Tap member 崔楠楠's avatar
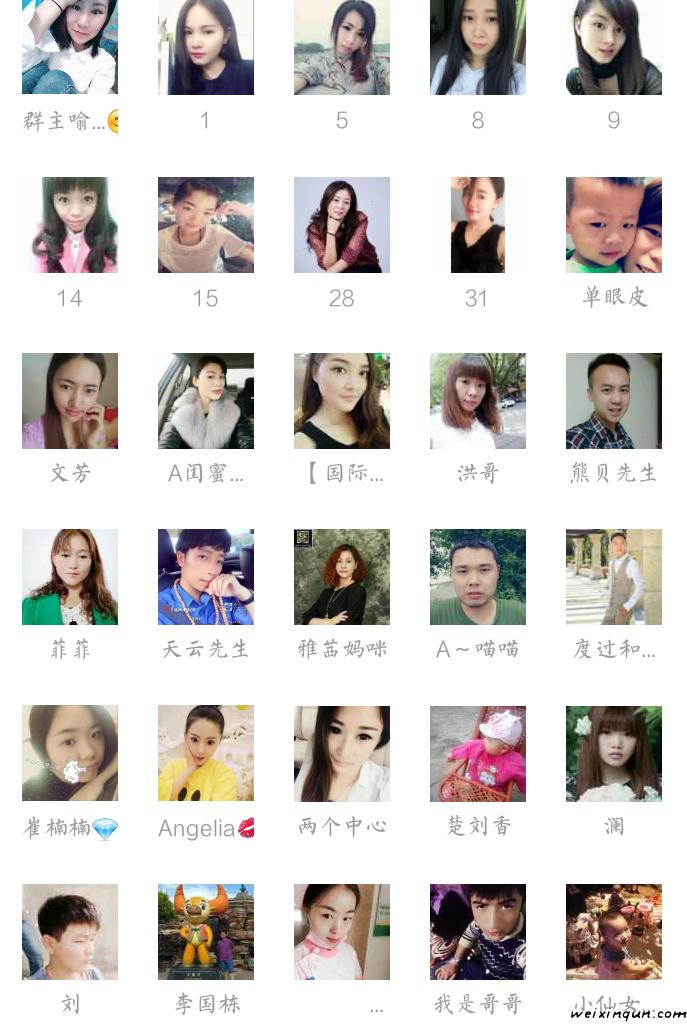This screenshot has height=1028, width=687. (x=69, y=753)
